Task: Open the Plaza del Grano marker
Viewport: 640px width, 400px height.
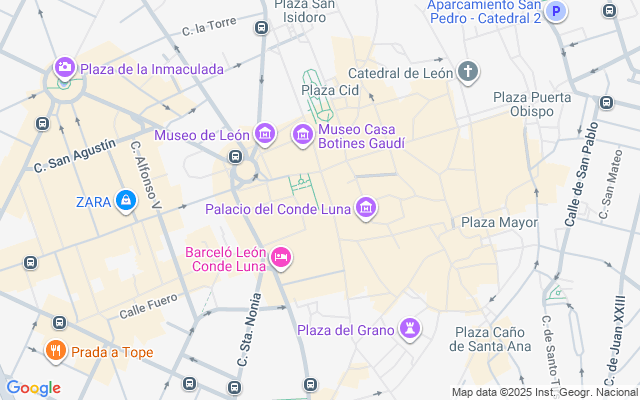Action: click(x=410, y=328)
